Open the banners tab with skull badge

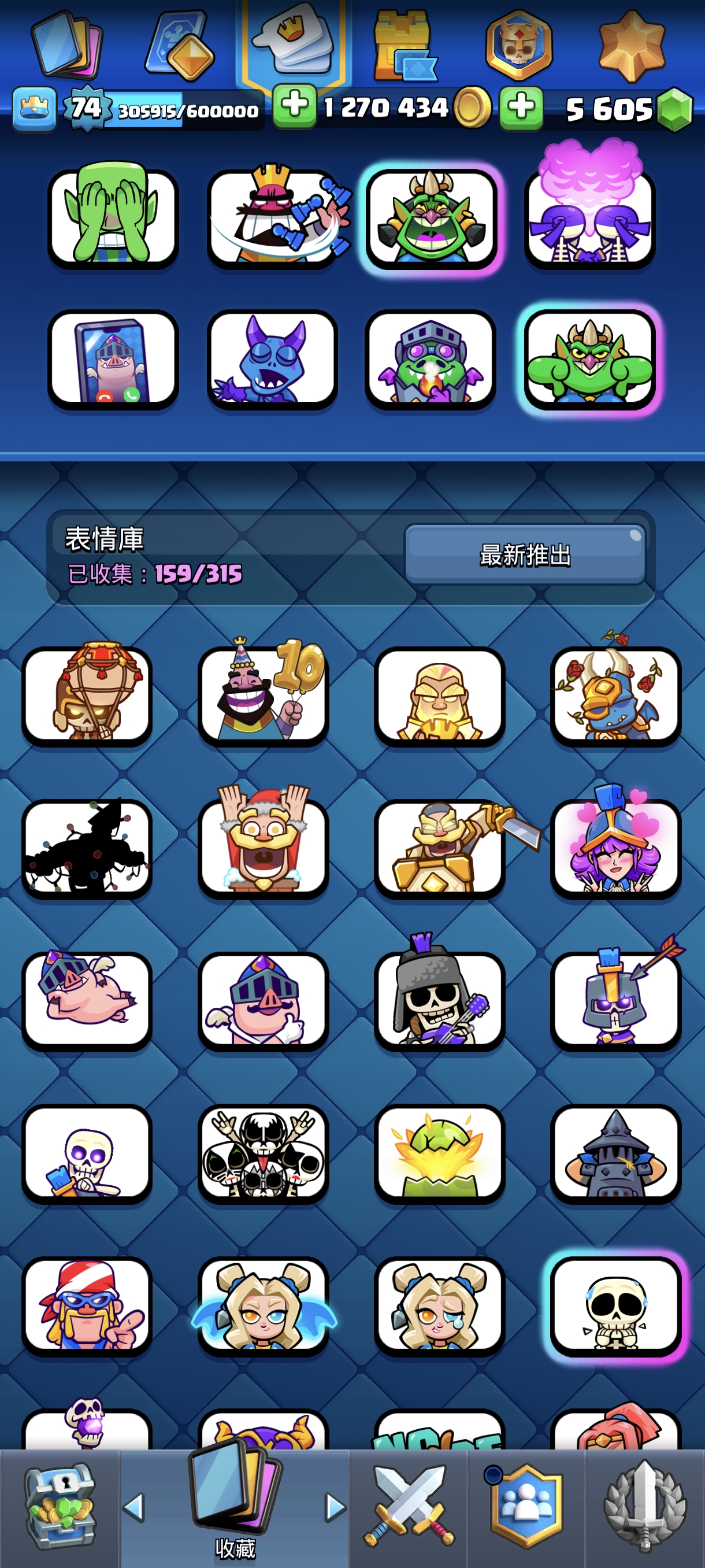518,46
